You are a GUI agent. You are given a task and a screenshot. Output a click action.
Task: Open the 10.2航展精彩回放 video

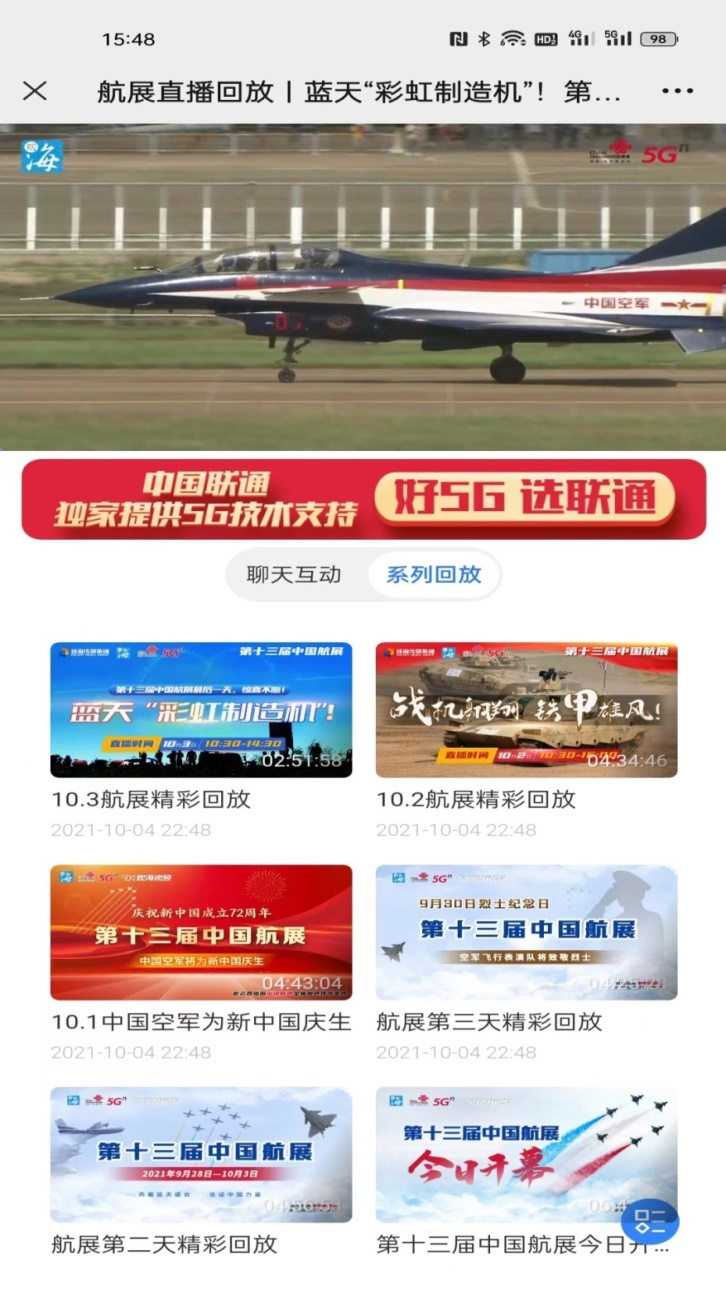(526, 710)
